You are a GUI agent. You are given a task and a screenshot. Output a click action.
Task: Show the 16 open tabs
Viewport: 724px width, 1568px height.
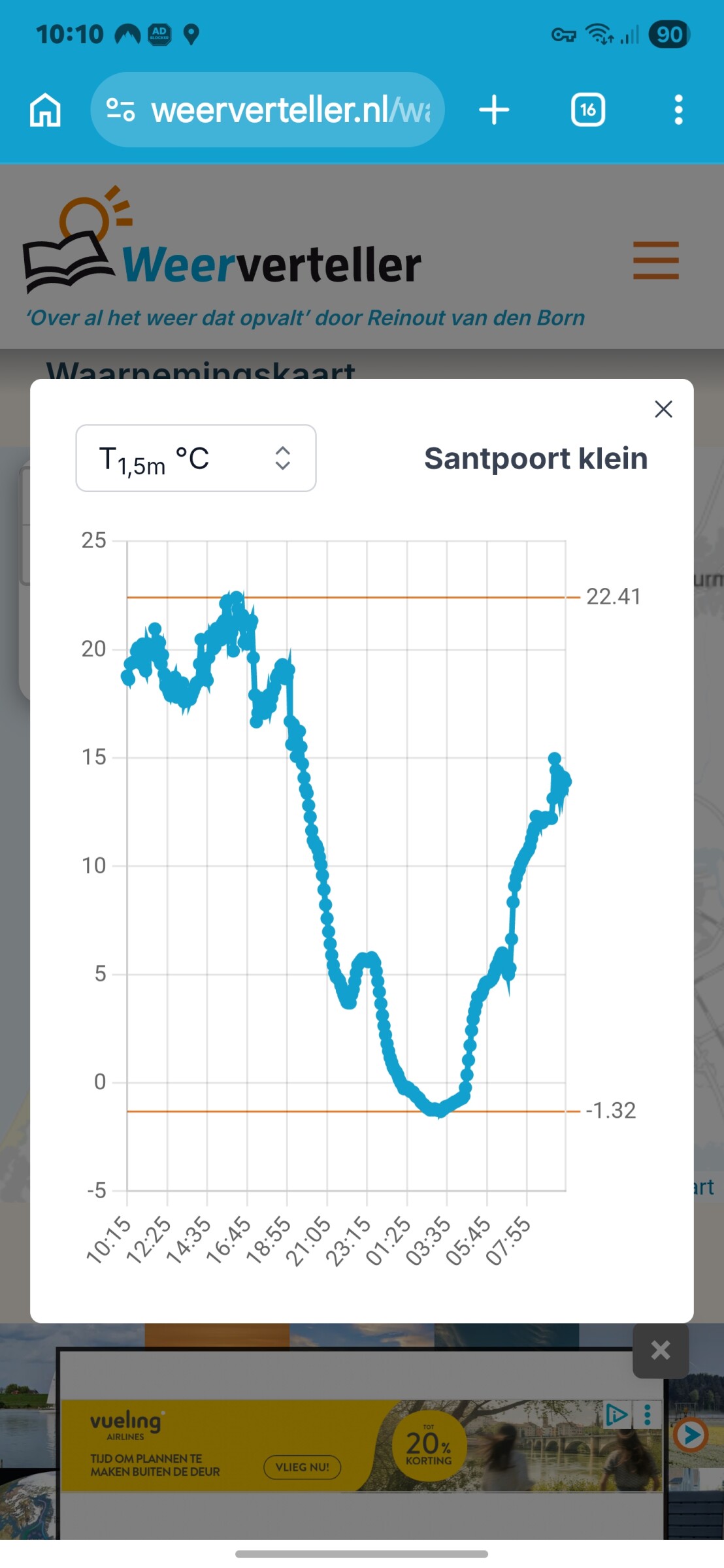coord(587,110)
